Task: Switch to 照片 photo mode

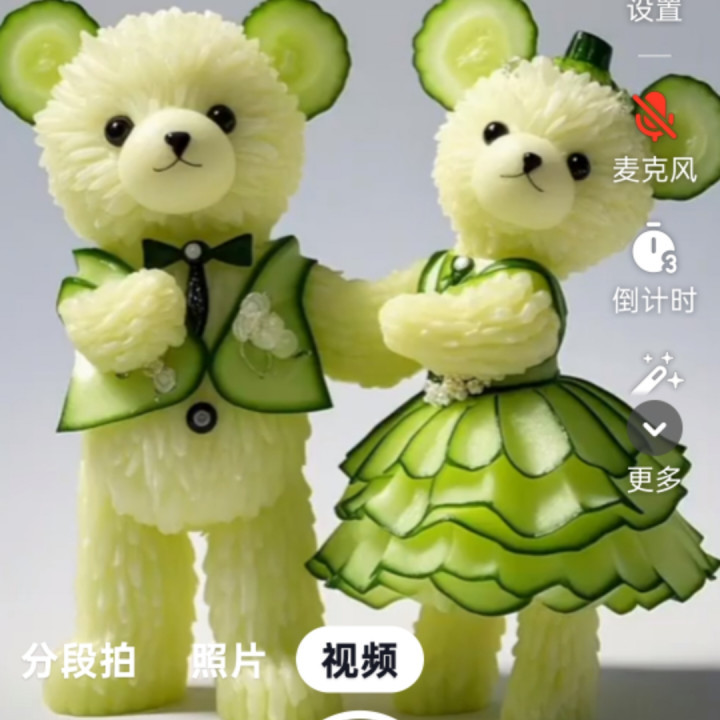Action: (229, 661)
